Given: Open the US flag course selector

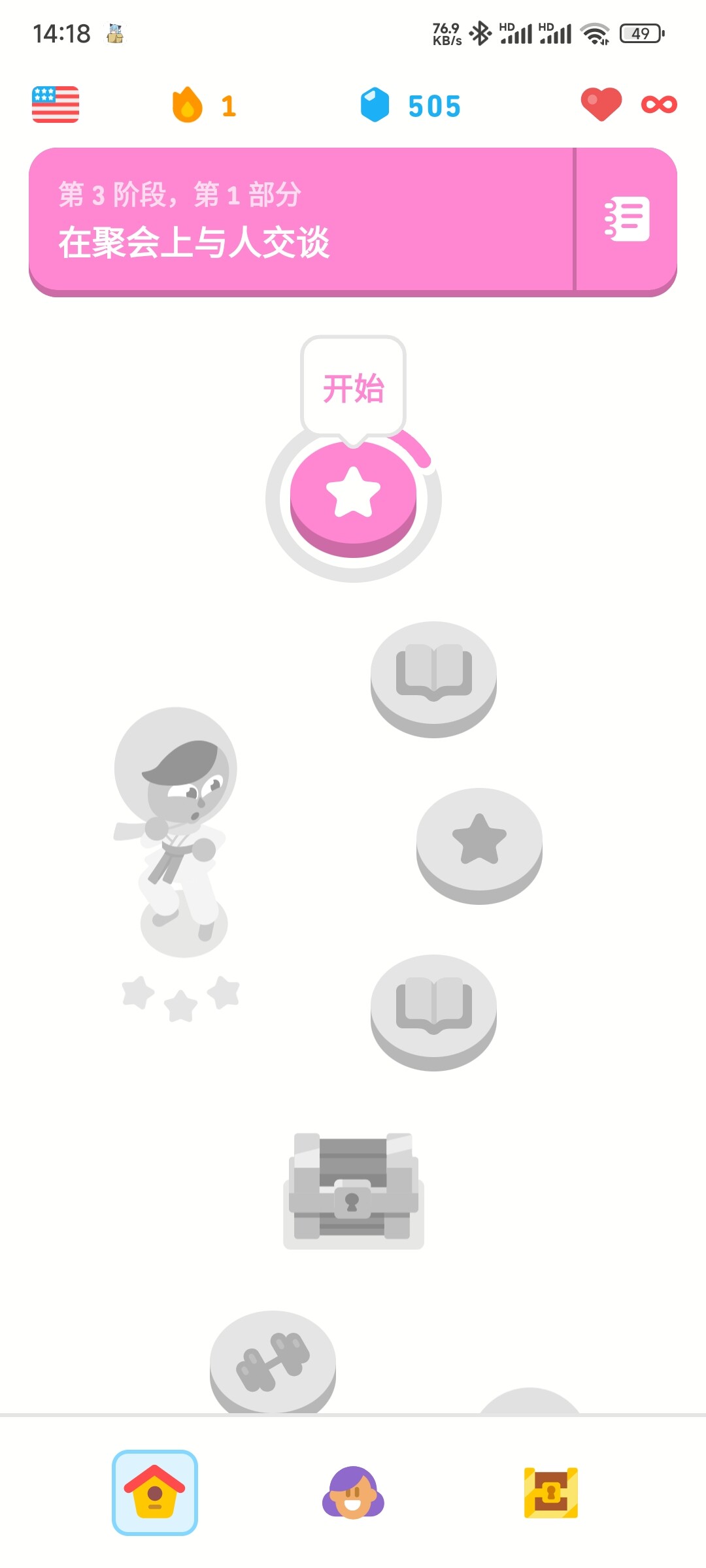Looking at the screenshot, I should (x=56, y=105).
